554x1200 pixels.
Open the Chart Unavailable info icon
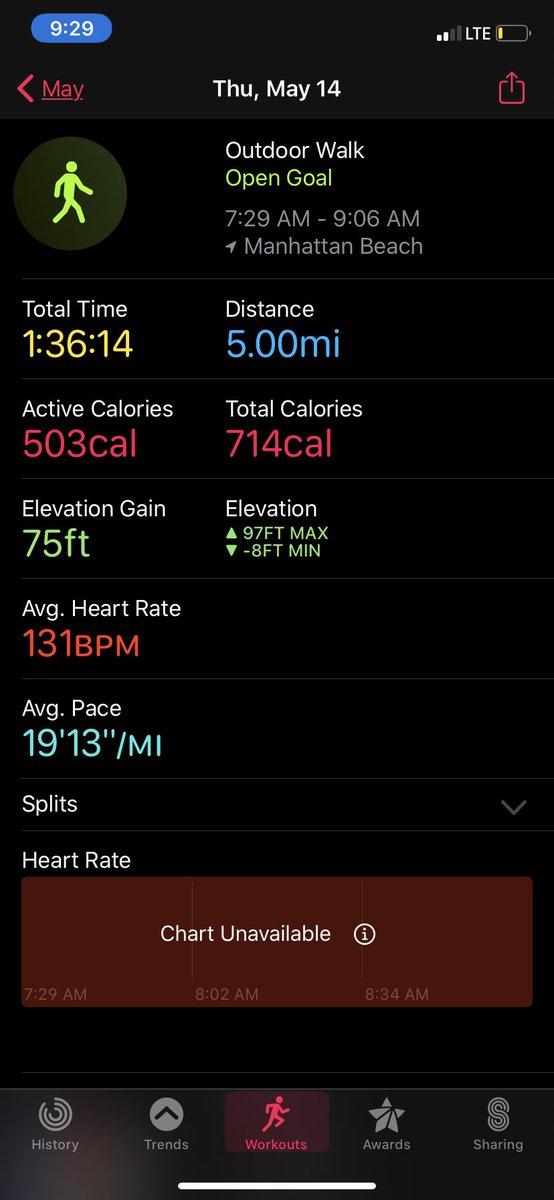click(365, 934)
